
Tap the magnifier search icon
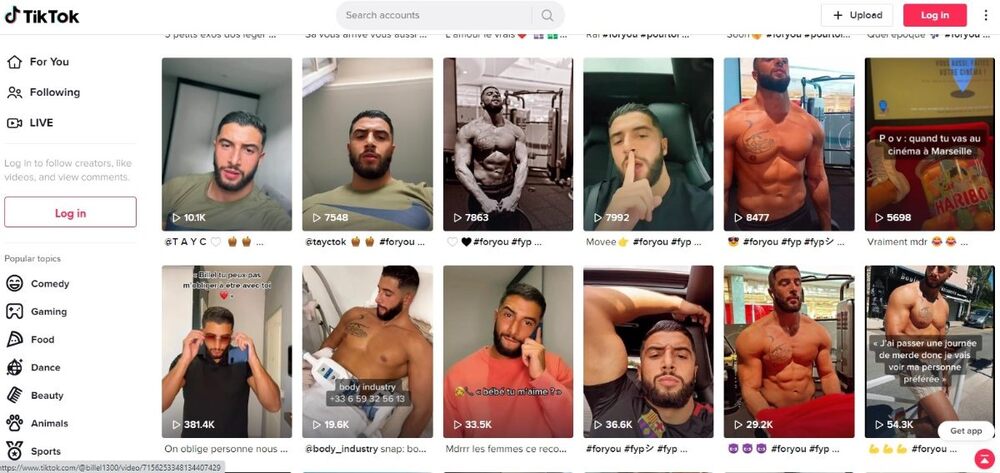tap(547, 15)
